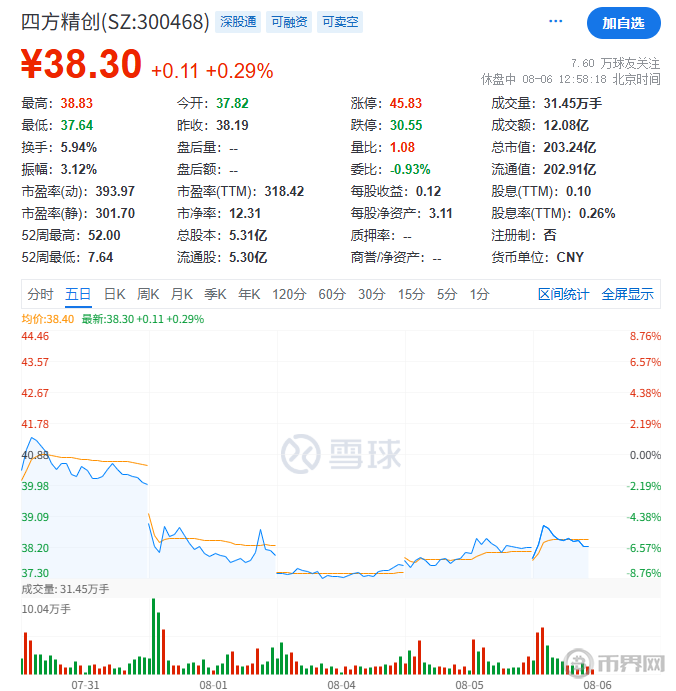Select the 5分 interval chart
Image resolution: width=676 pixels, height=691 pixels.
pyautogui.click(x=447, y=294)
